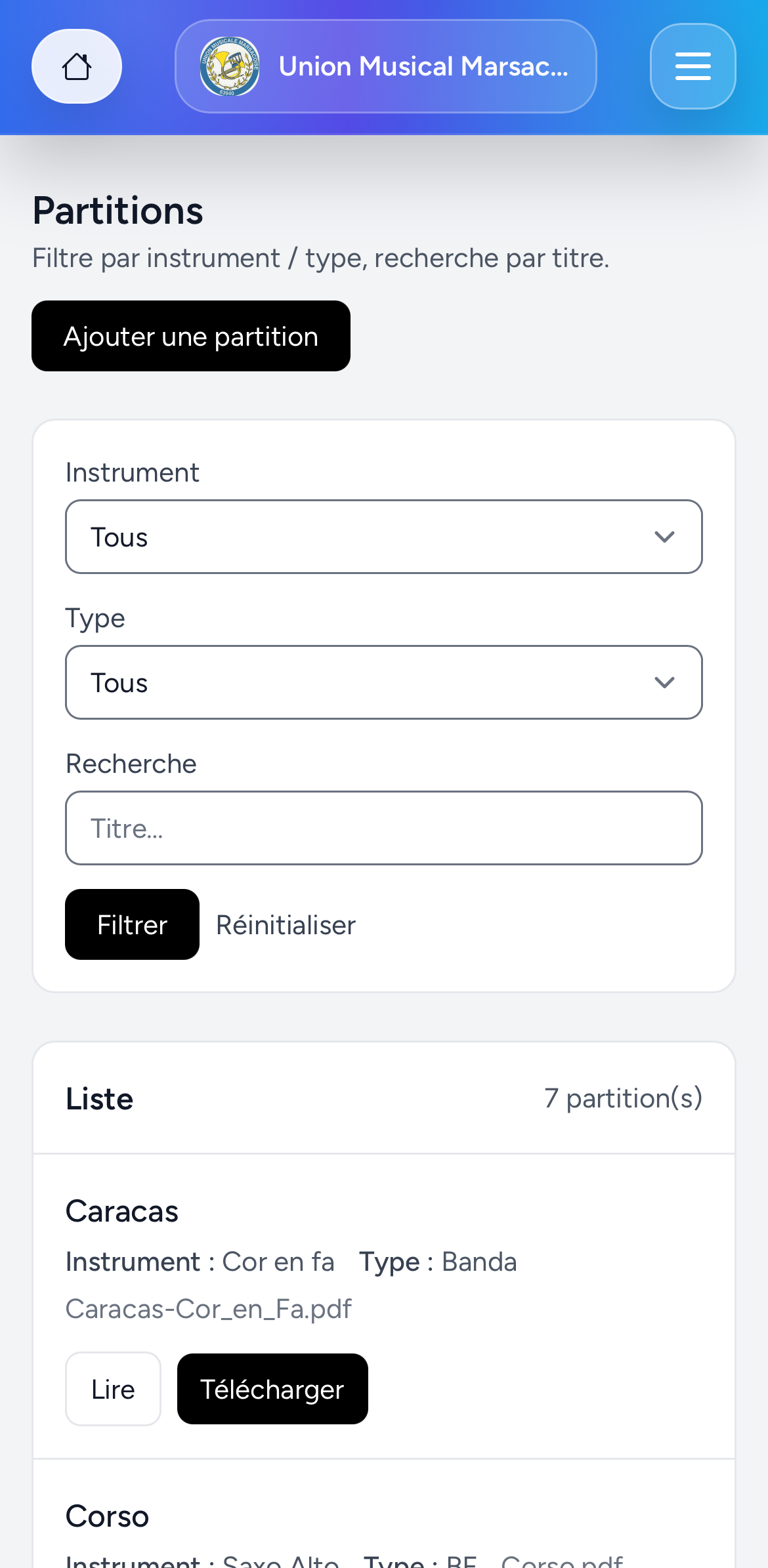Click the Liste section heading

pos(99,1099)
